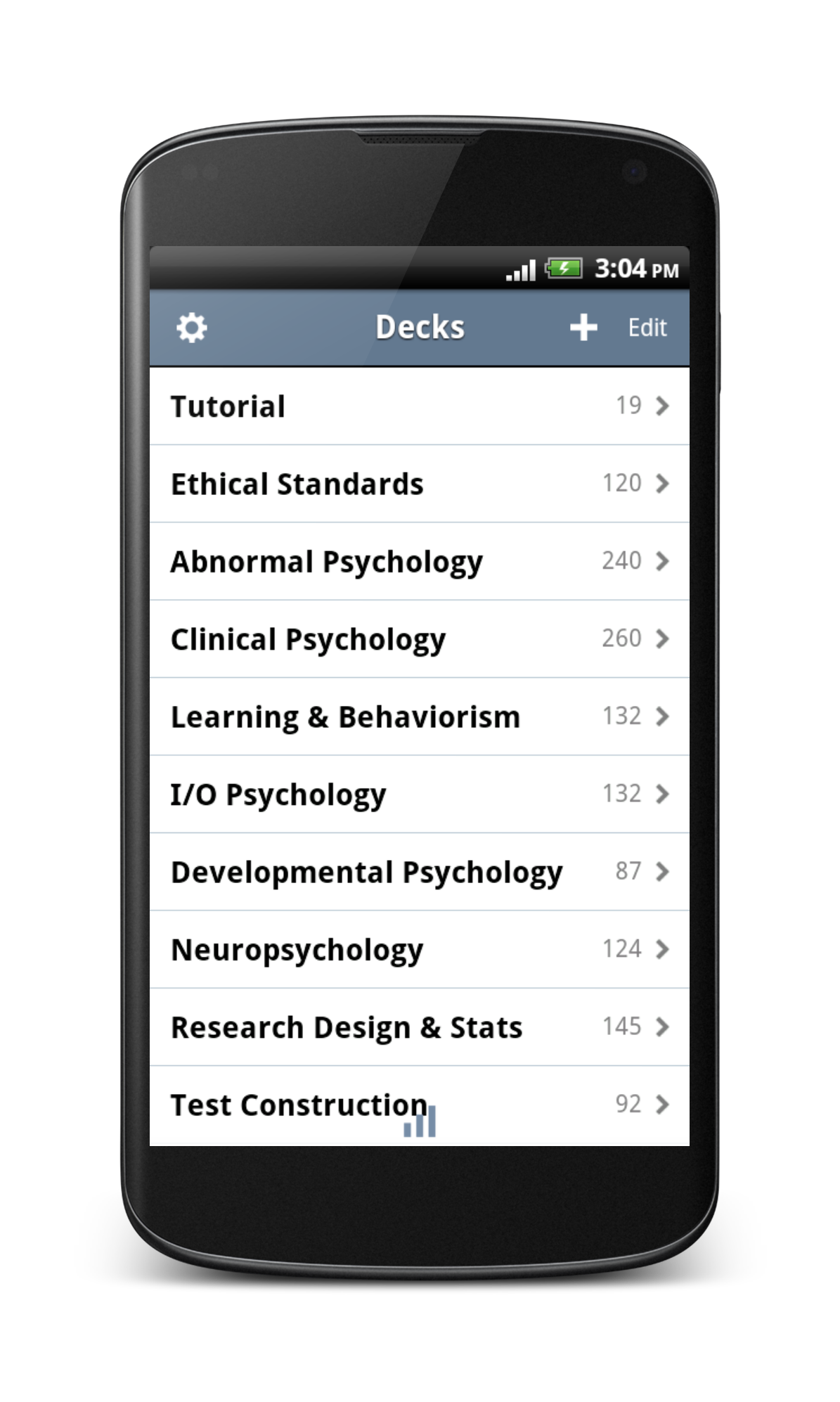Viewport: 840px width, 1402px height.
Task: Add a new deck with the plus icon
Action: (583, 328)
